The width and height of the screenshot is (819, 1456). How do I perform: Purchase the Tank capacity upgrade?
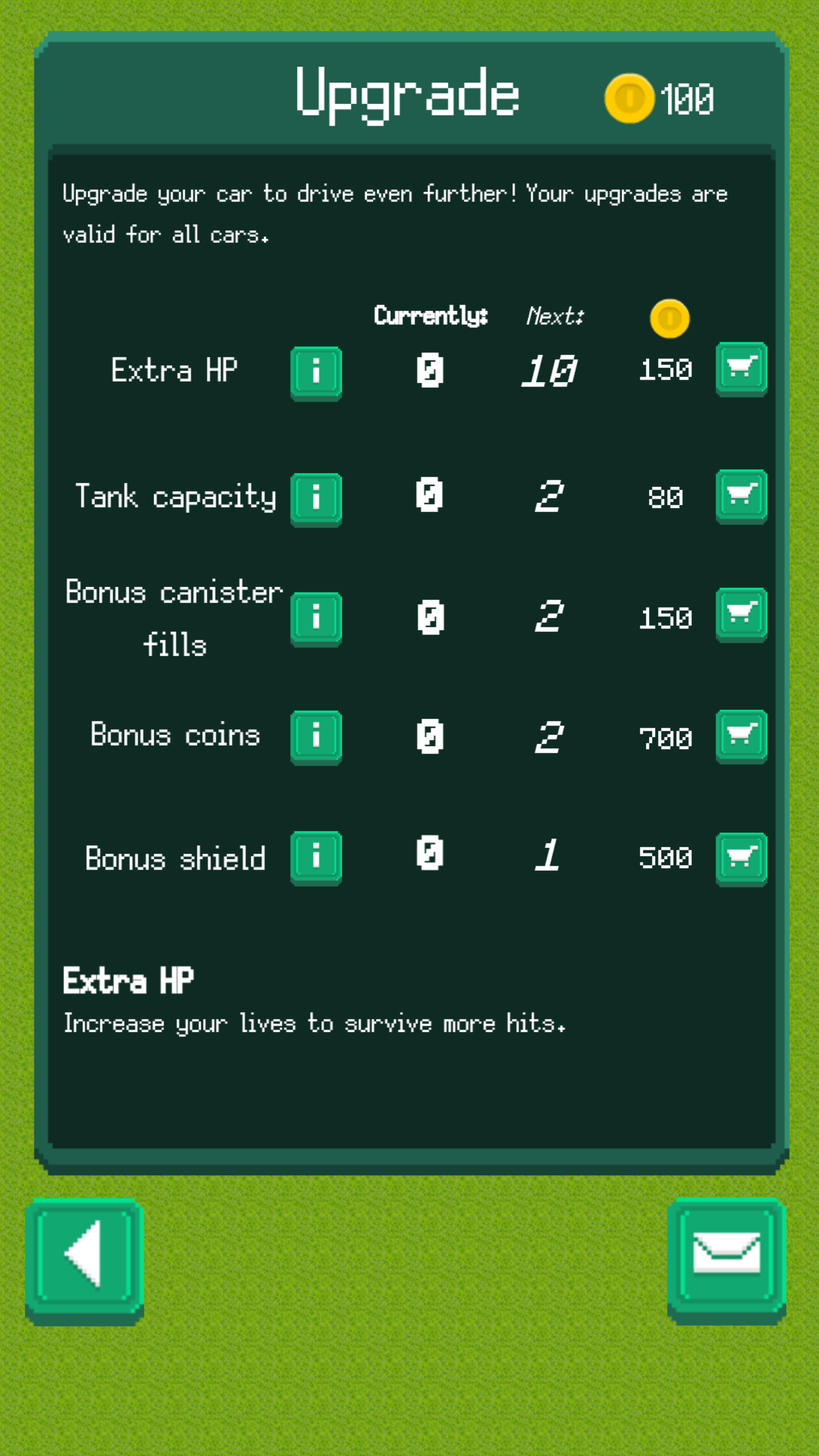point(741,495)
